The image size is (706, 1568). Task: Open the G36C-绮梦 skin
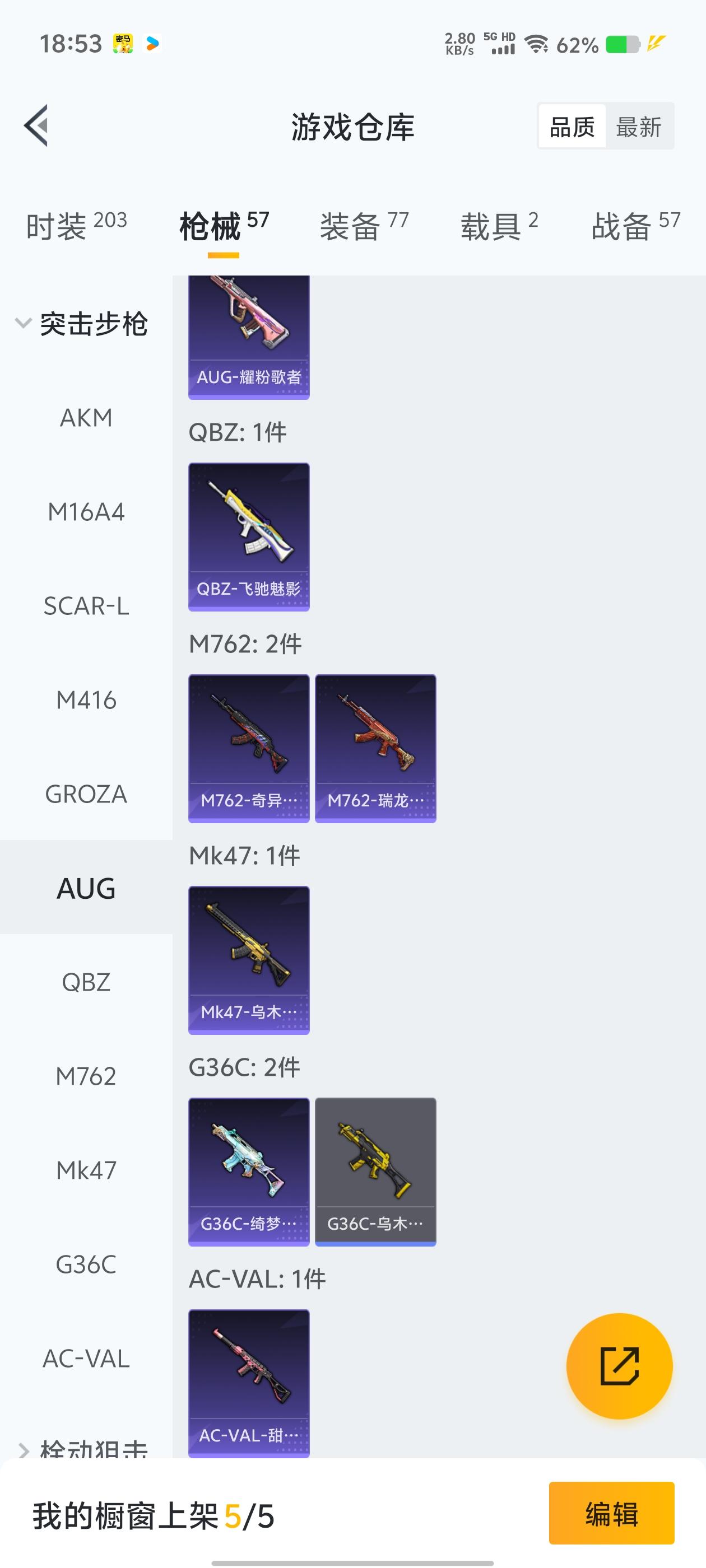249,1172
